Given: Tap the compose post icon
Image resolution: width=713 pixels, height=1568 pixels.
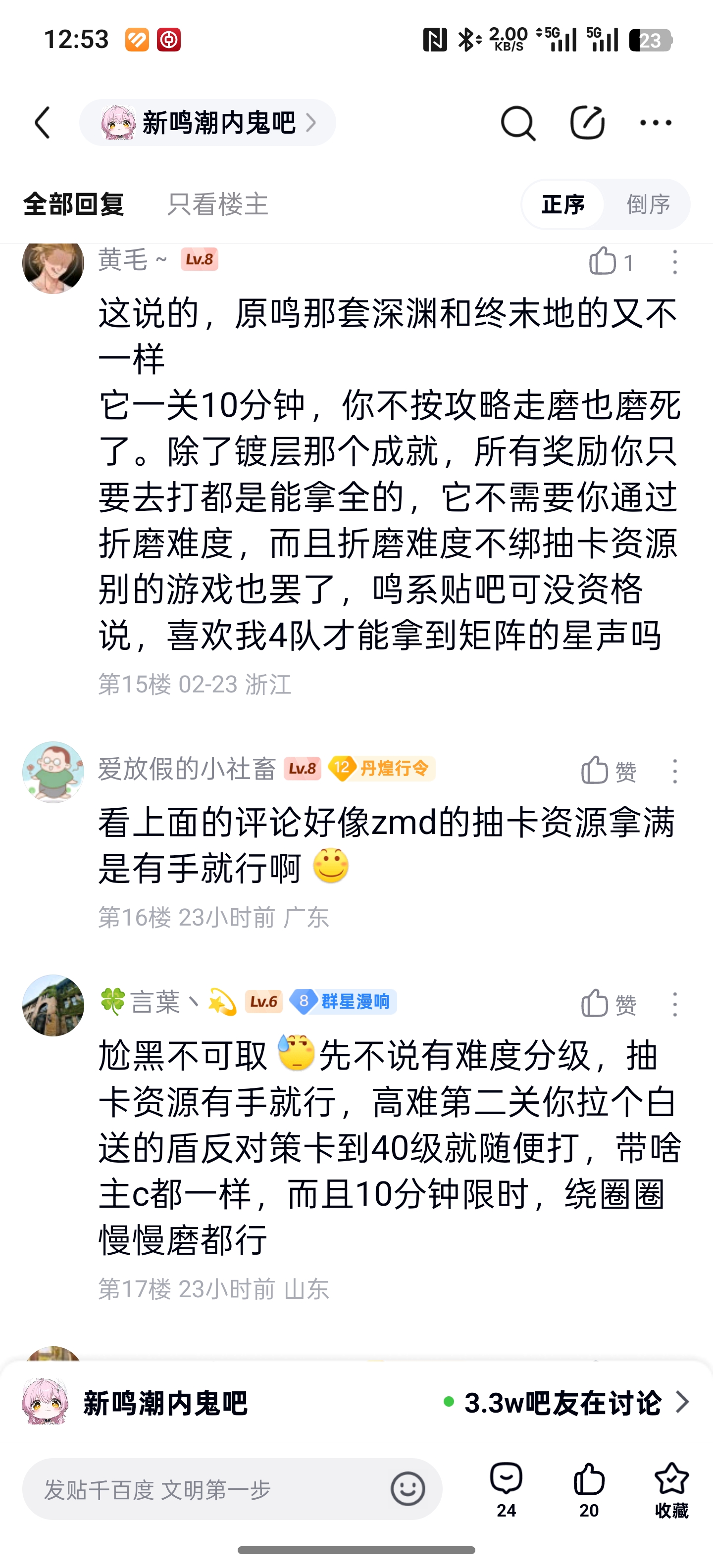Looking at the screenshot, I should click(x=587, y=123).
